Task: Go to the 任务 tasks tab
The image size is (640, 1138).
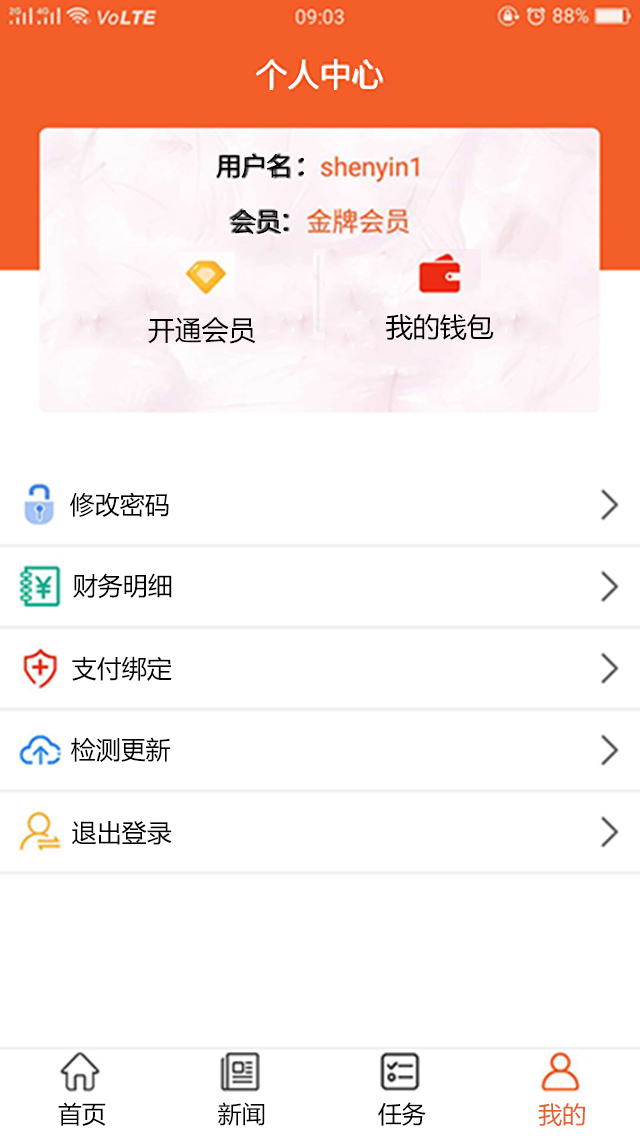Action: point(401,1090)
